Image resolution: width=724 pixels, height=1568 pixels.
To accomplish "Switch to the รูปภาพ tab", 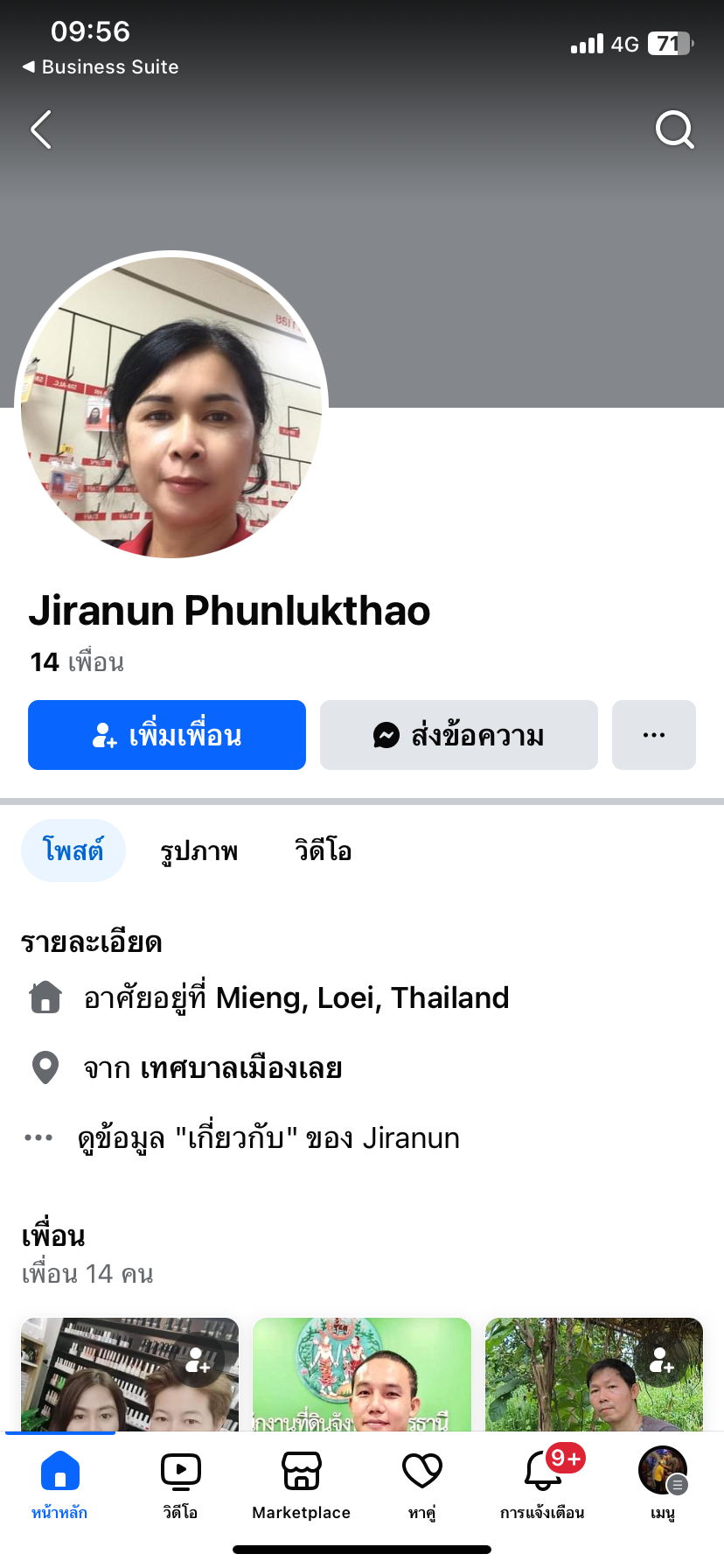I will pos(199,850).
